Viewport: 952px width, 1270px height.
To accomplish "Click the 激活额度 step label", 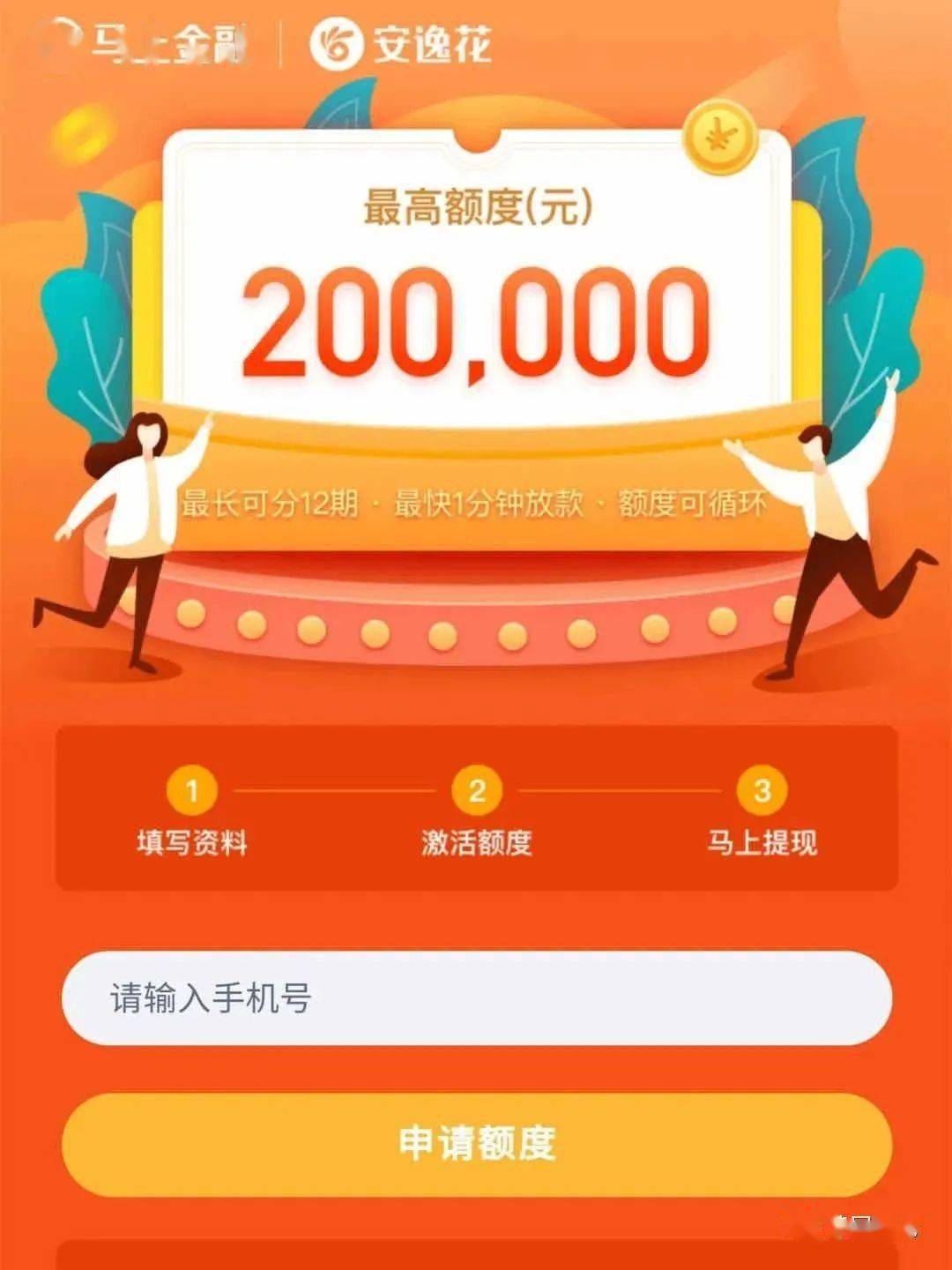I will 477,842.
